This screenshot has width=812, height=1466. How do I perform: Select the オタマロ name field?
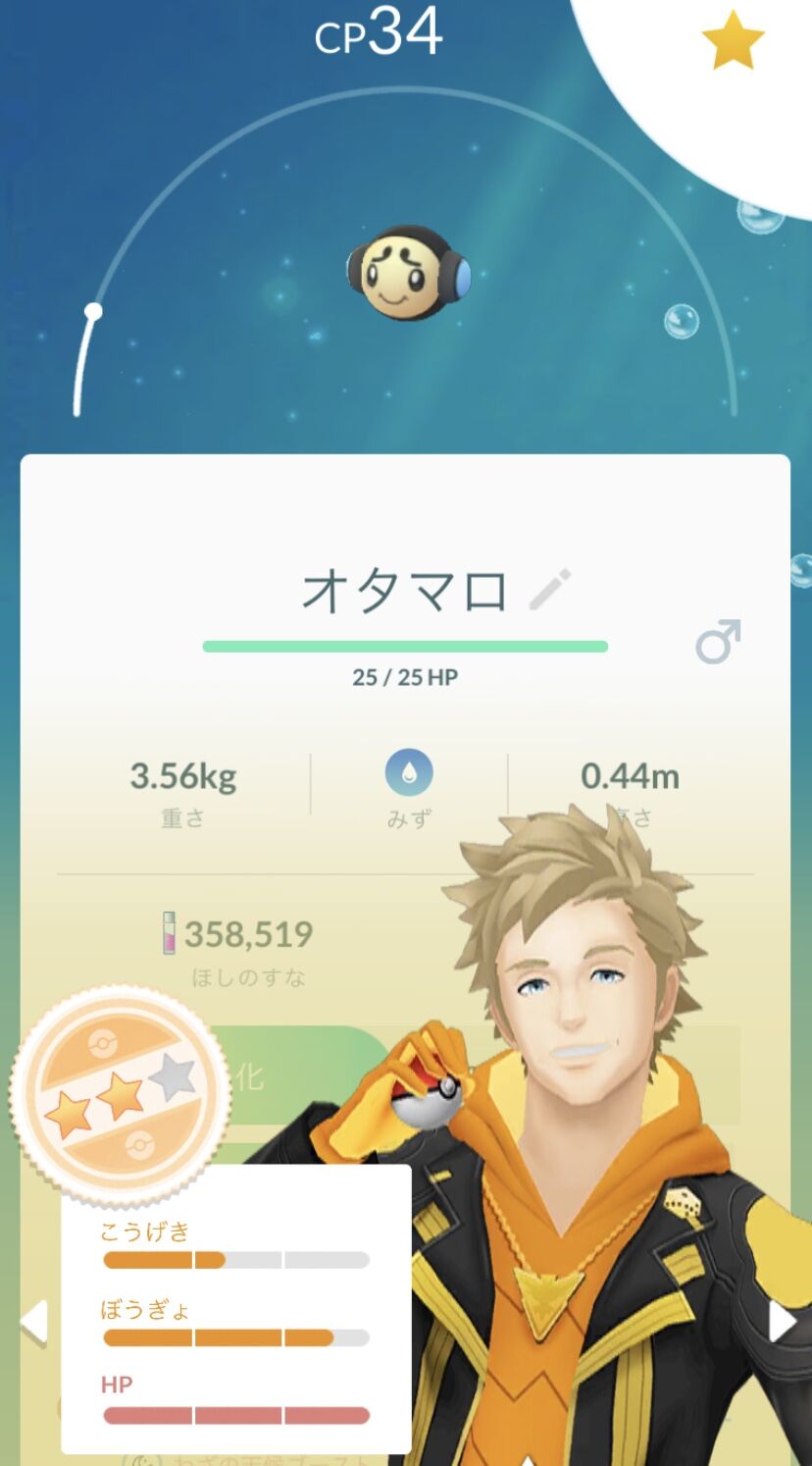[406, 589]
